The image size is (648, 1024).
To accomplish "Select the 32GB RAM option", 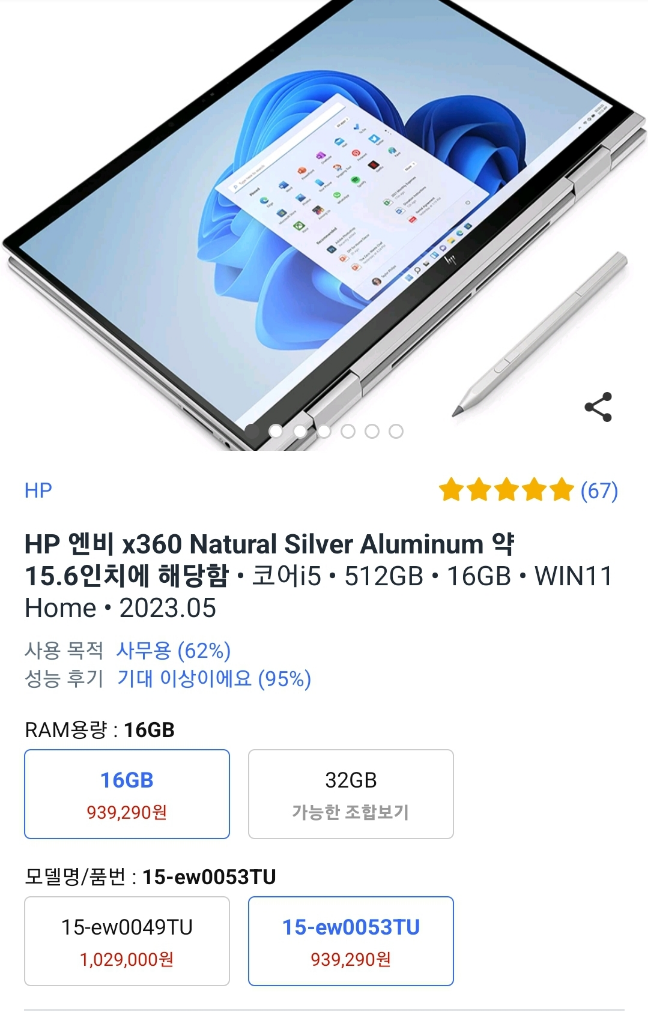I will pyautogui.click(x=350, y=794).
